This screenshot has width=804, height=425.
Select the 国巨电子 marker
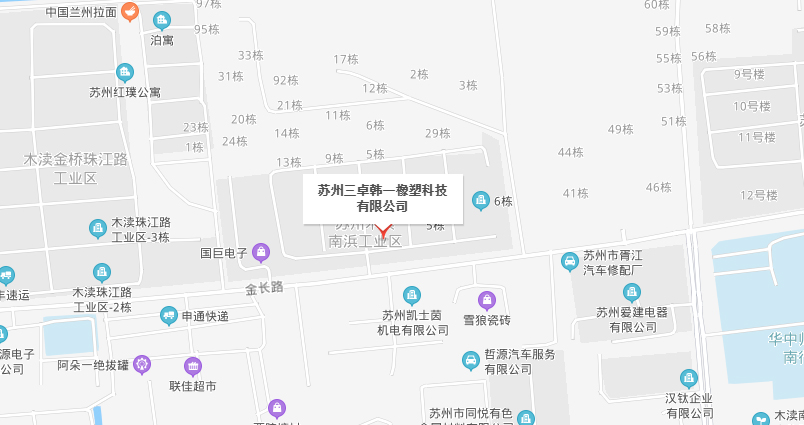tap(261, 252)
